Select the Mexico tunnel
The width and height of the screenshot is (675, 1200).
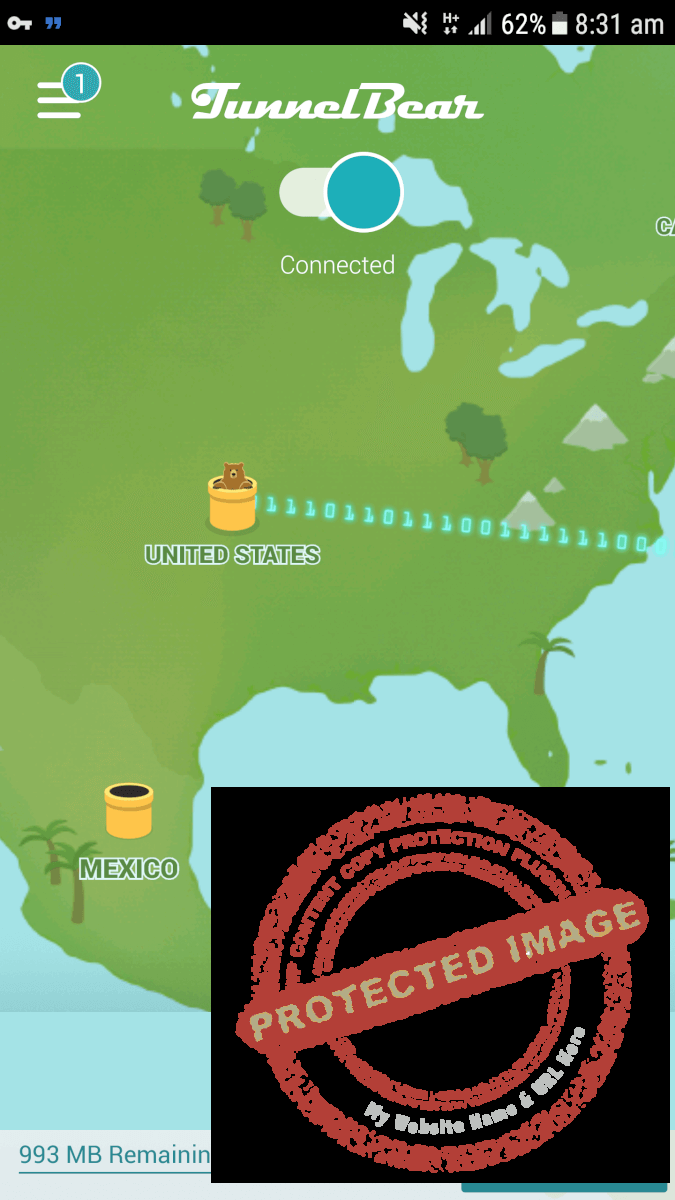129,811
